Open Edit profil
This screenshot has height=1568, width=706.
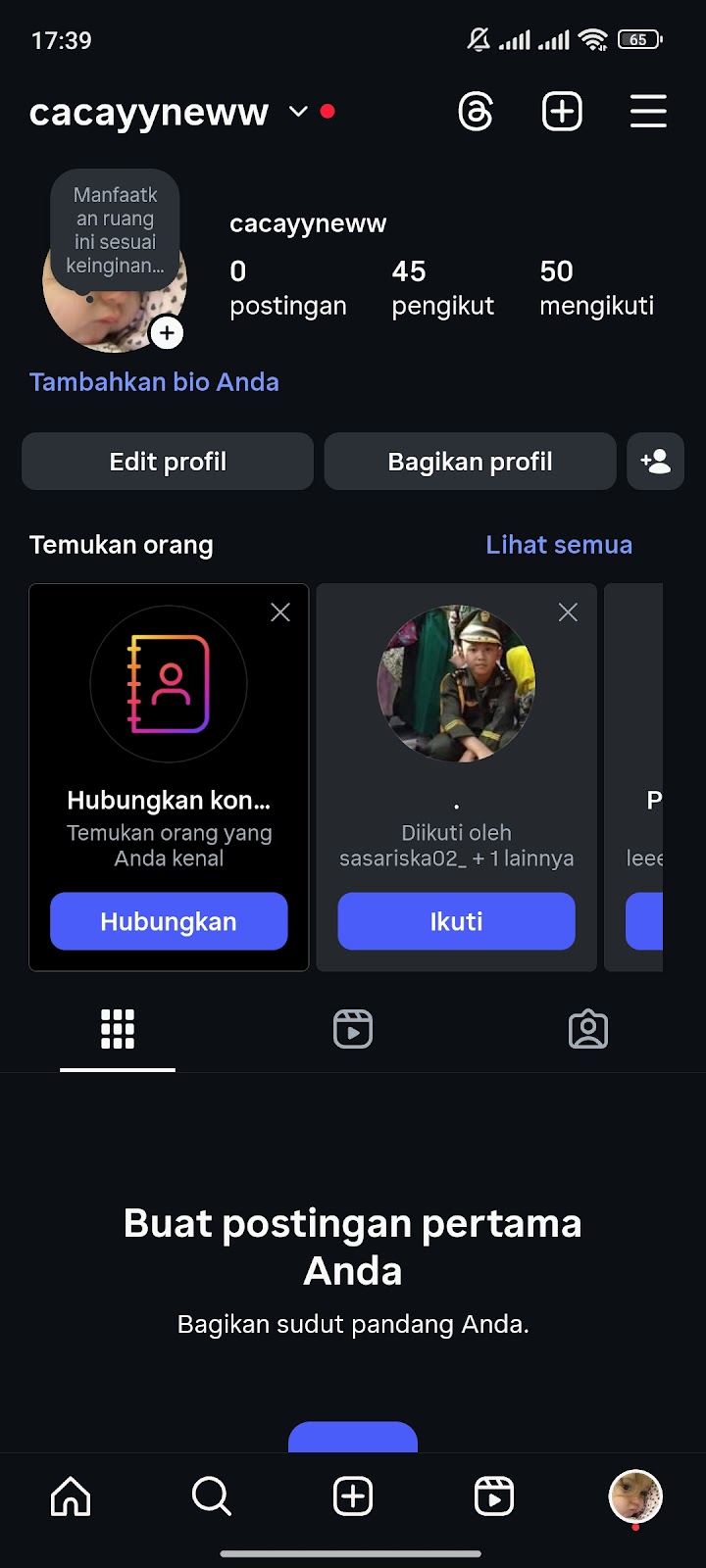(x=168, y=462)
